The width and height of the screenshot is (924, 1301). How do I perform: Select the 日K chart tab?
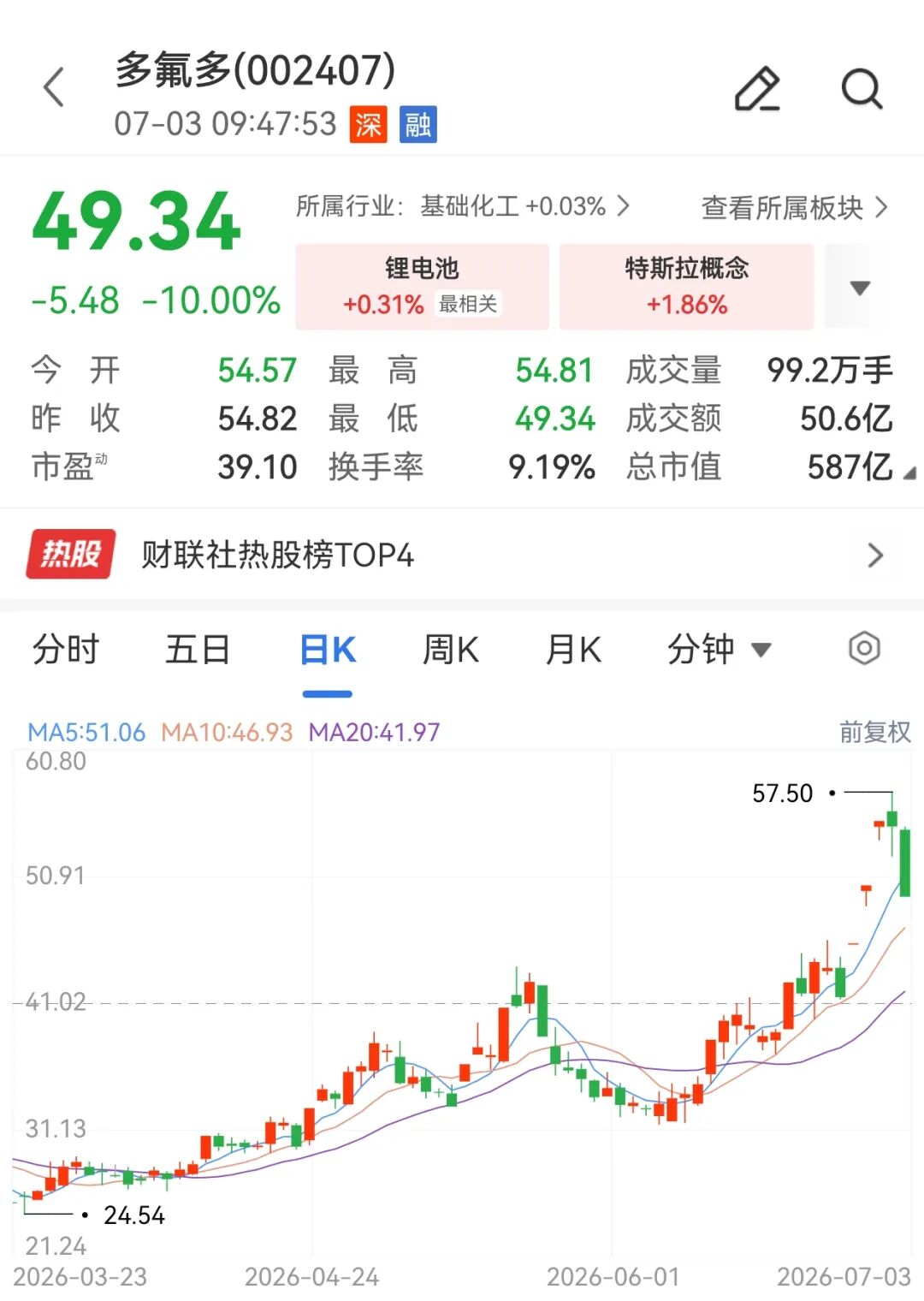(328, 650)
